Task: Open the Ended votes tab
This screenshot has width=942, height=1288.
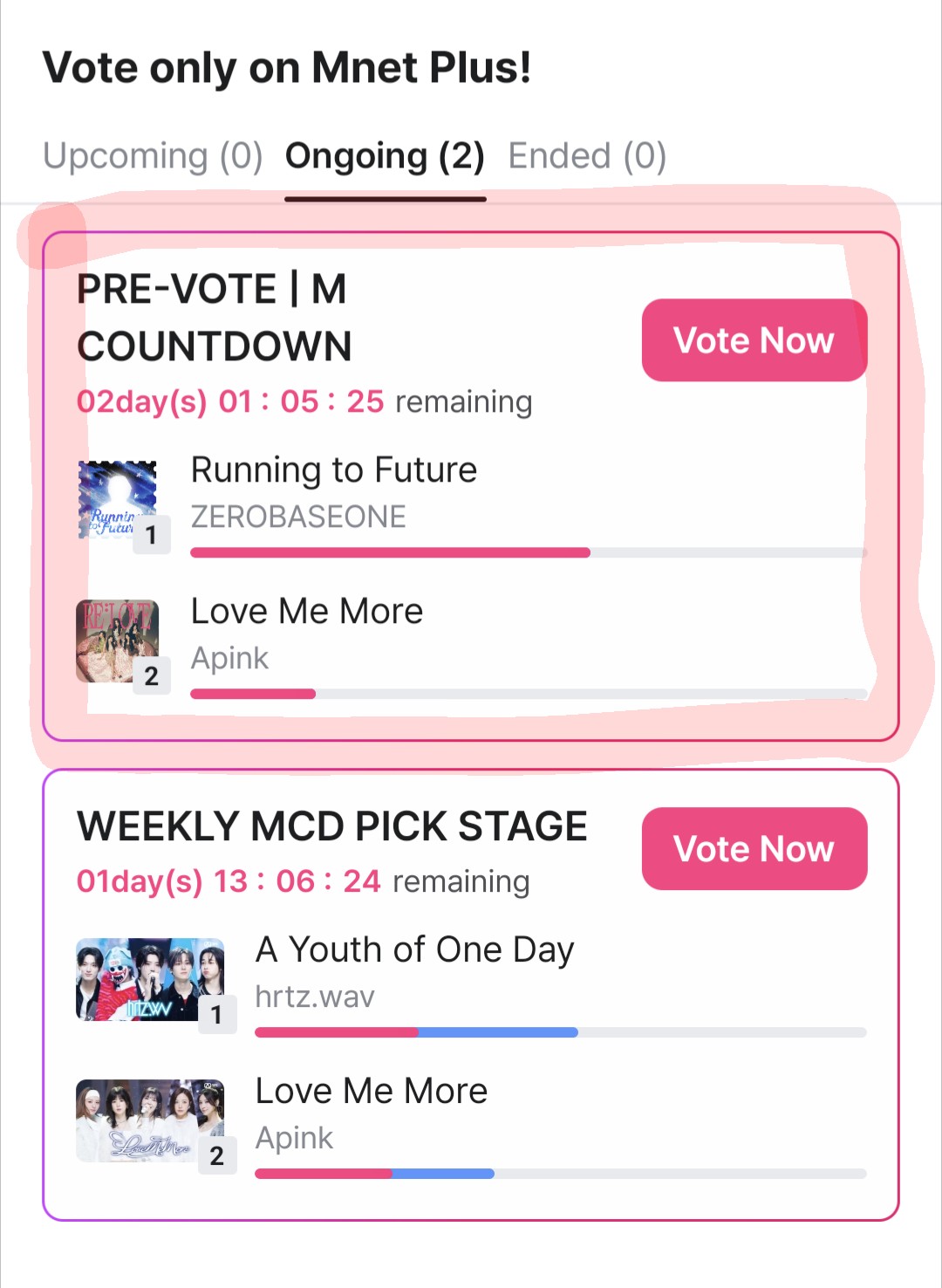Action: pos(586,156)
